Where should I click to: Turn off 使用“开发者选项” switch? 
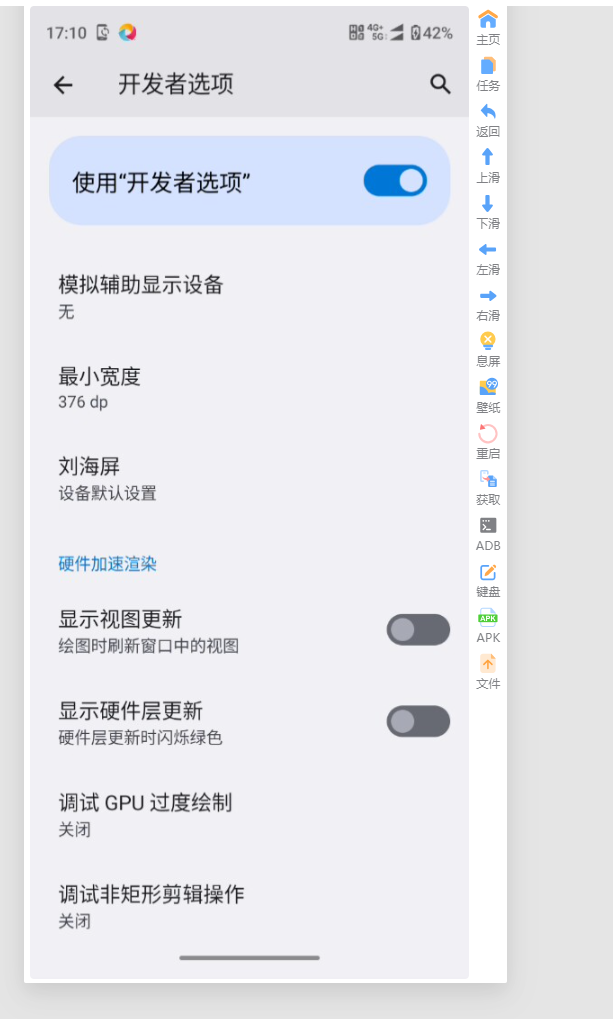[395, 181]
